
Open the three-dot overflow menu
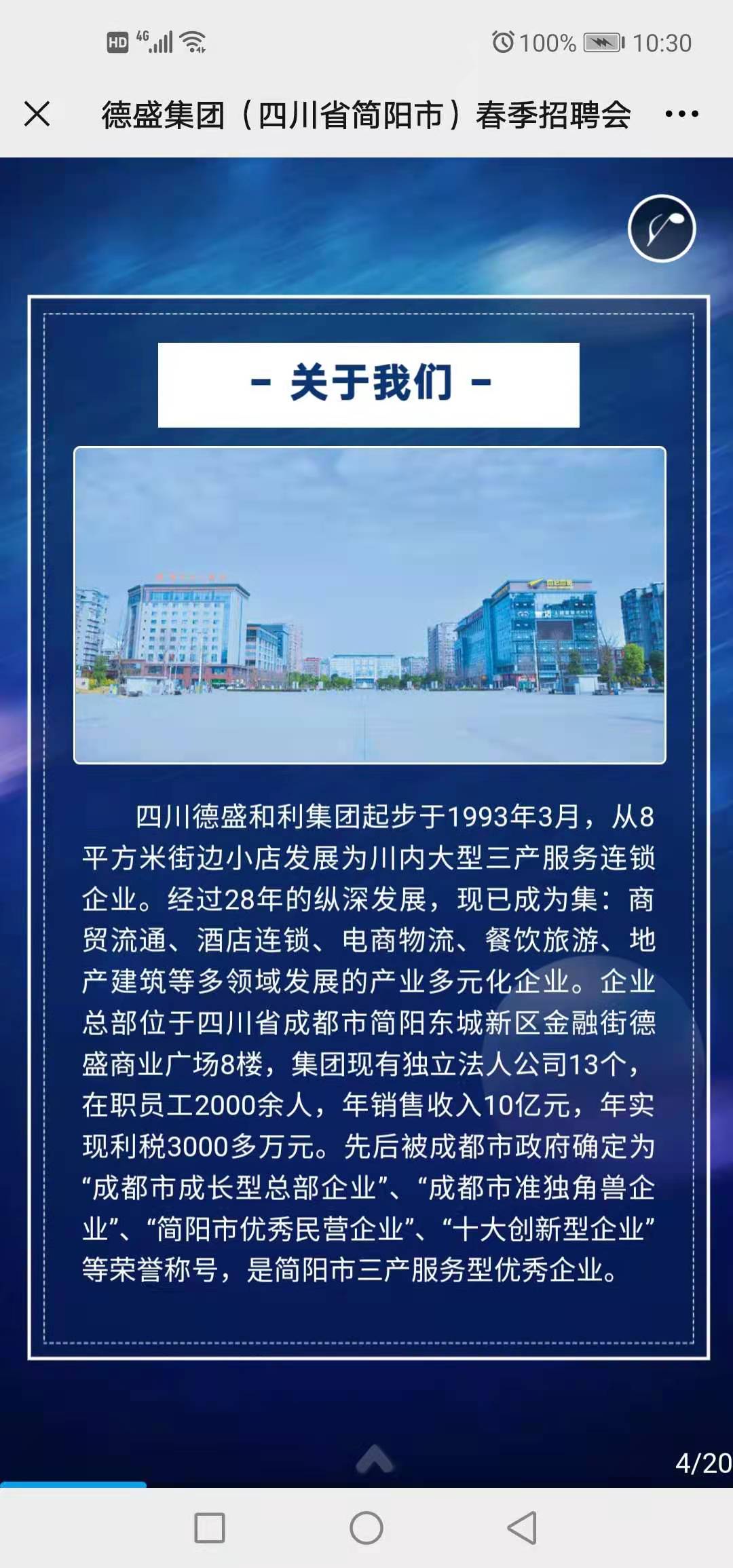(x=681, y=114)
